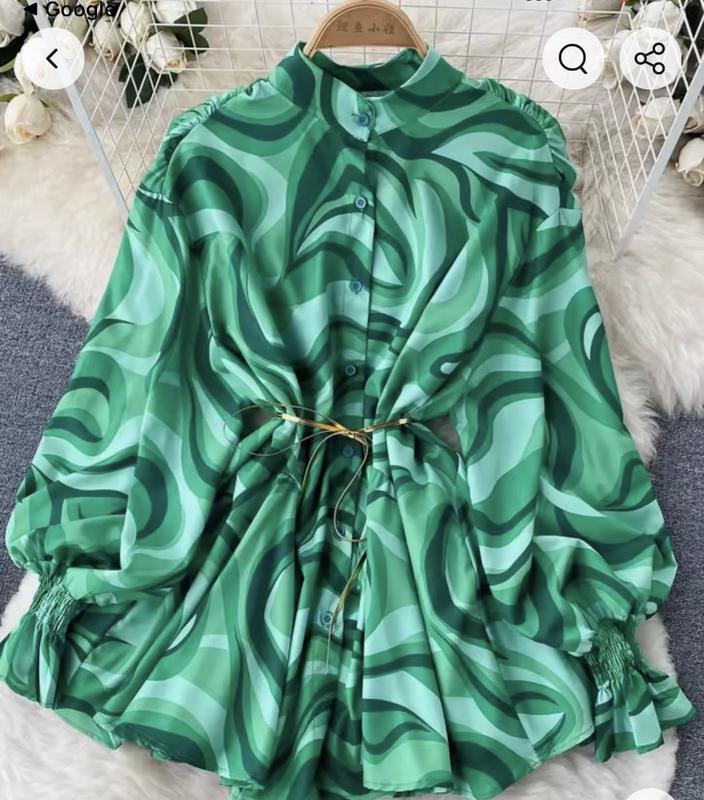The width and height of the screenshot is (704, 800).
Task: Go back using the arrow button
Action: pyautogui.click(x=53, y=59)
